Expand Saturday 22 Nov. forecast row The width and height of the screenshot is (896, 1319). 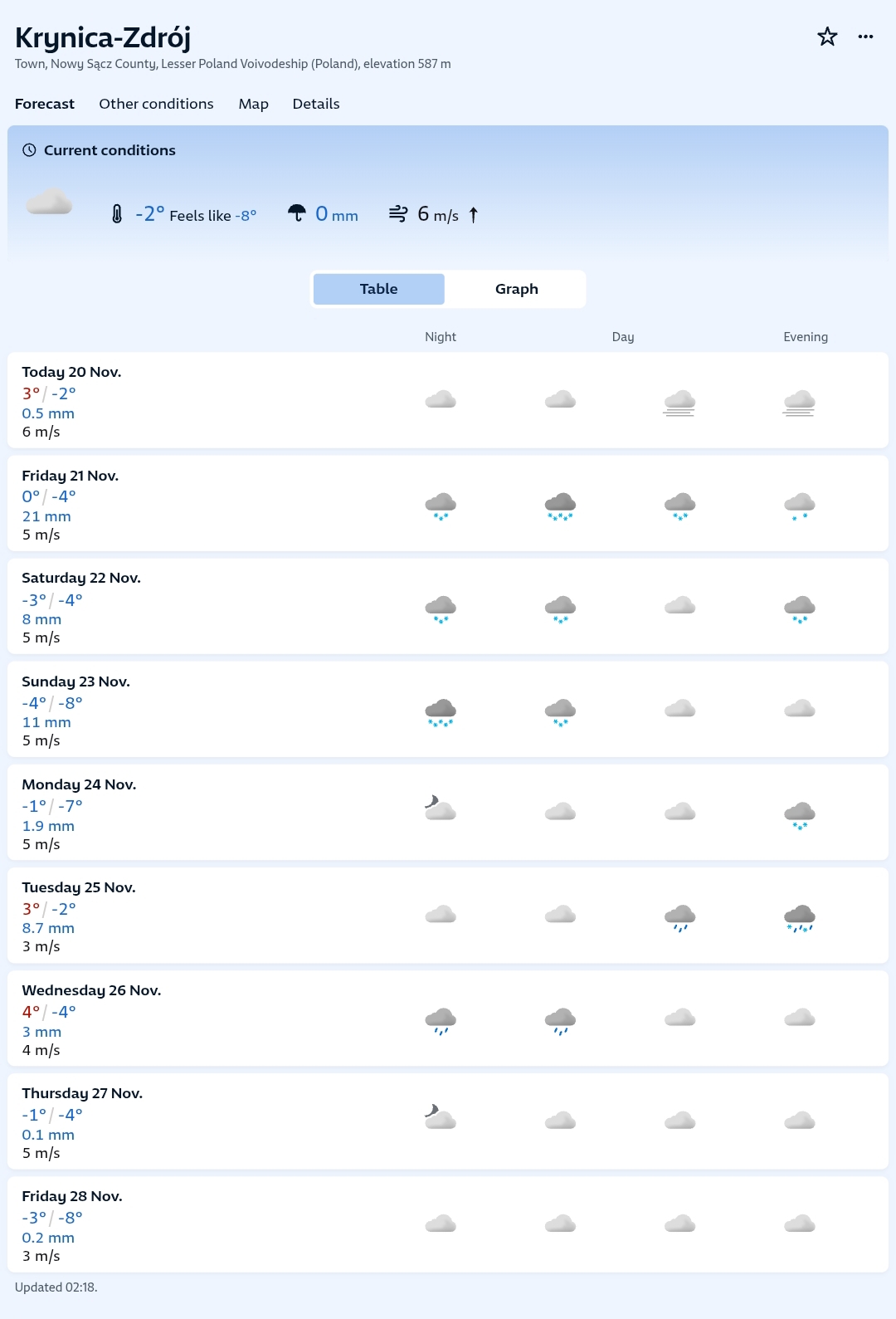[81, 578]
